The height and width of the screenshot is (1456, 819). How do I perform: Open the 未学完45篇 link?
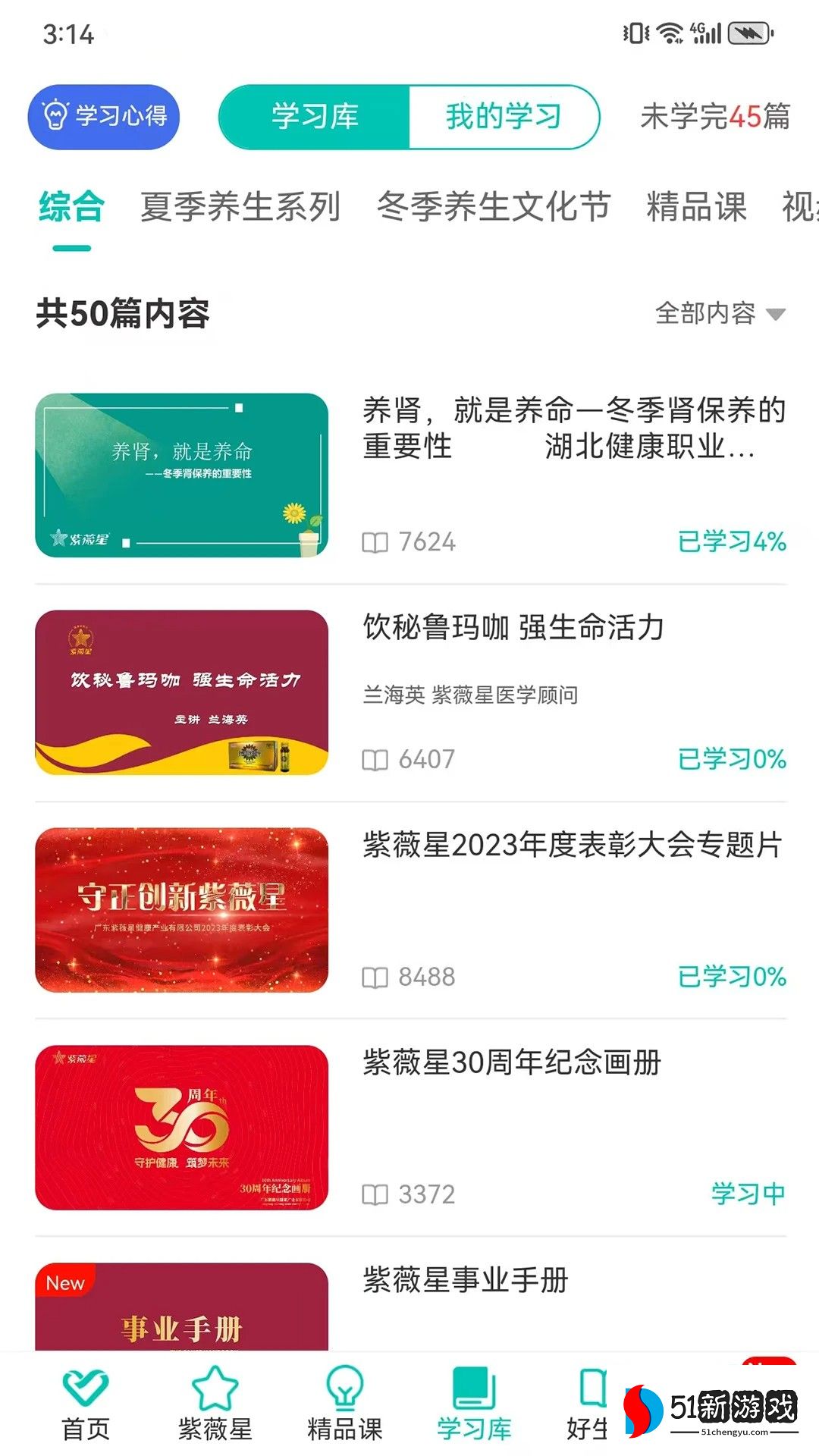714,117
